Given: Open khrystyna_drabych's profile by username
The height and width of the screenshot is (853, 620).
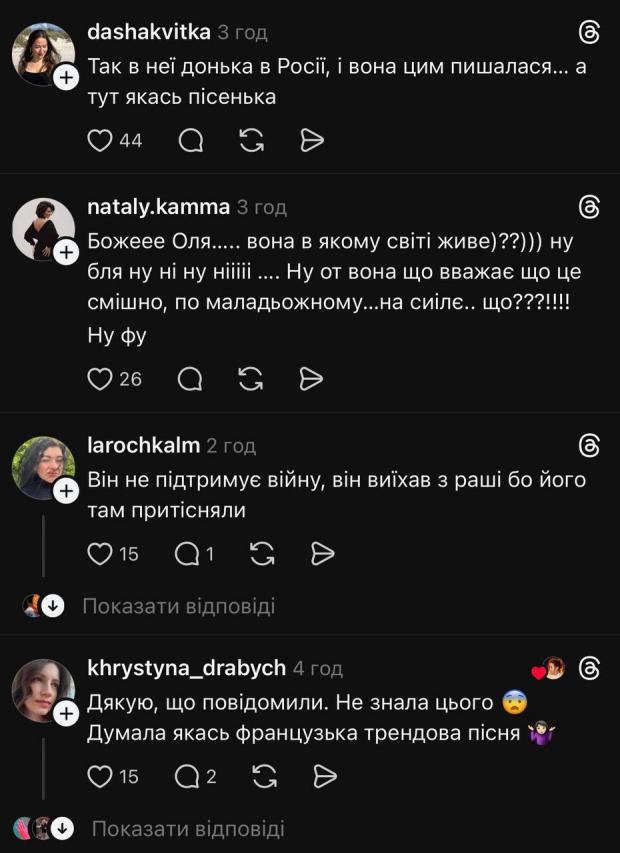Looking at the screenshot, I should pyautogui.click(x=187, y=667).
